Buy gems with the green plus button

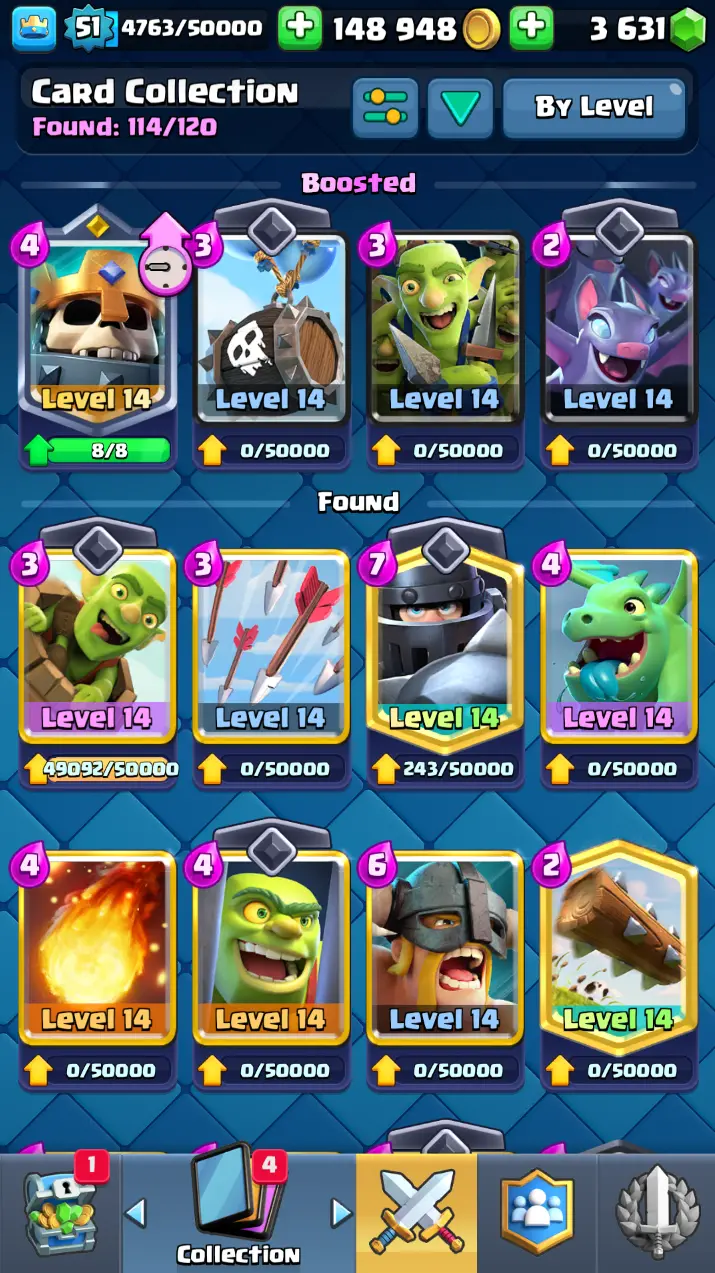tap(531, 29)
